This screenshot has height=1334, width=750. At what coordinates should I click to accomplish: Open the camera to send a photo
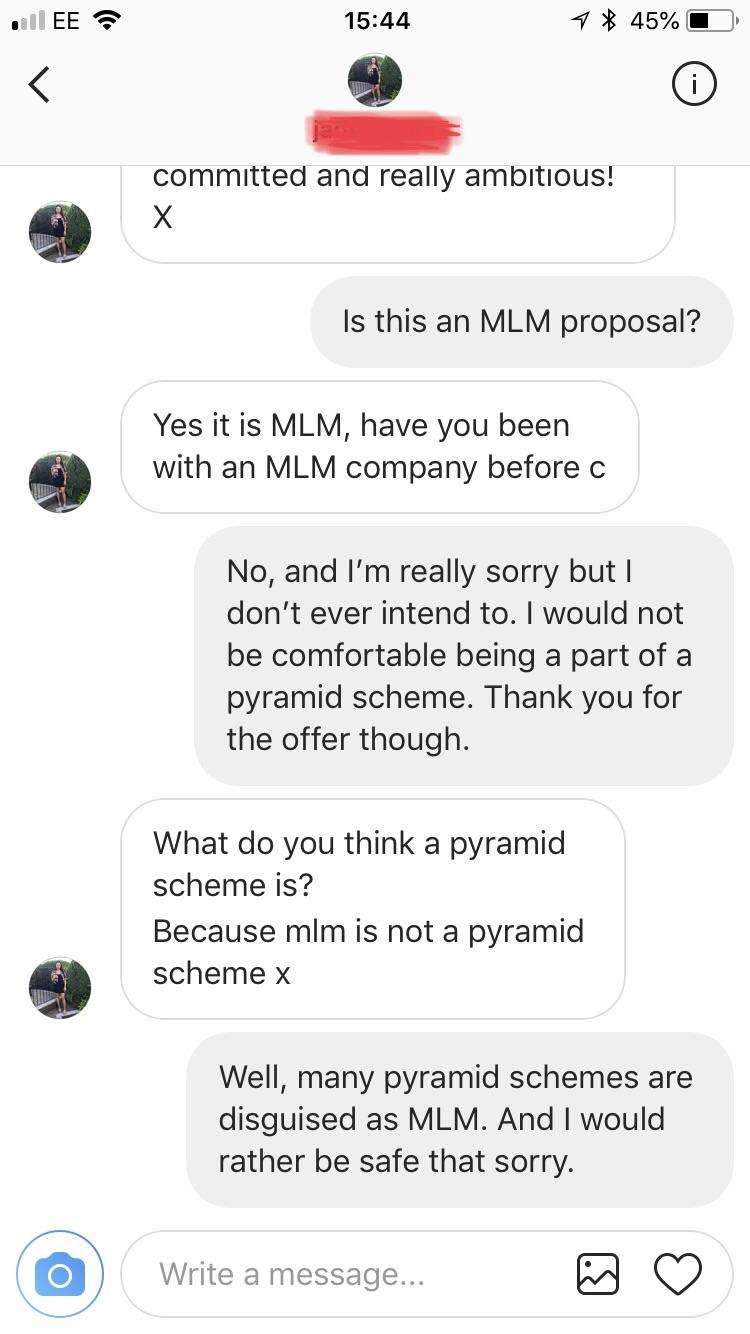60,1274
